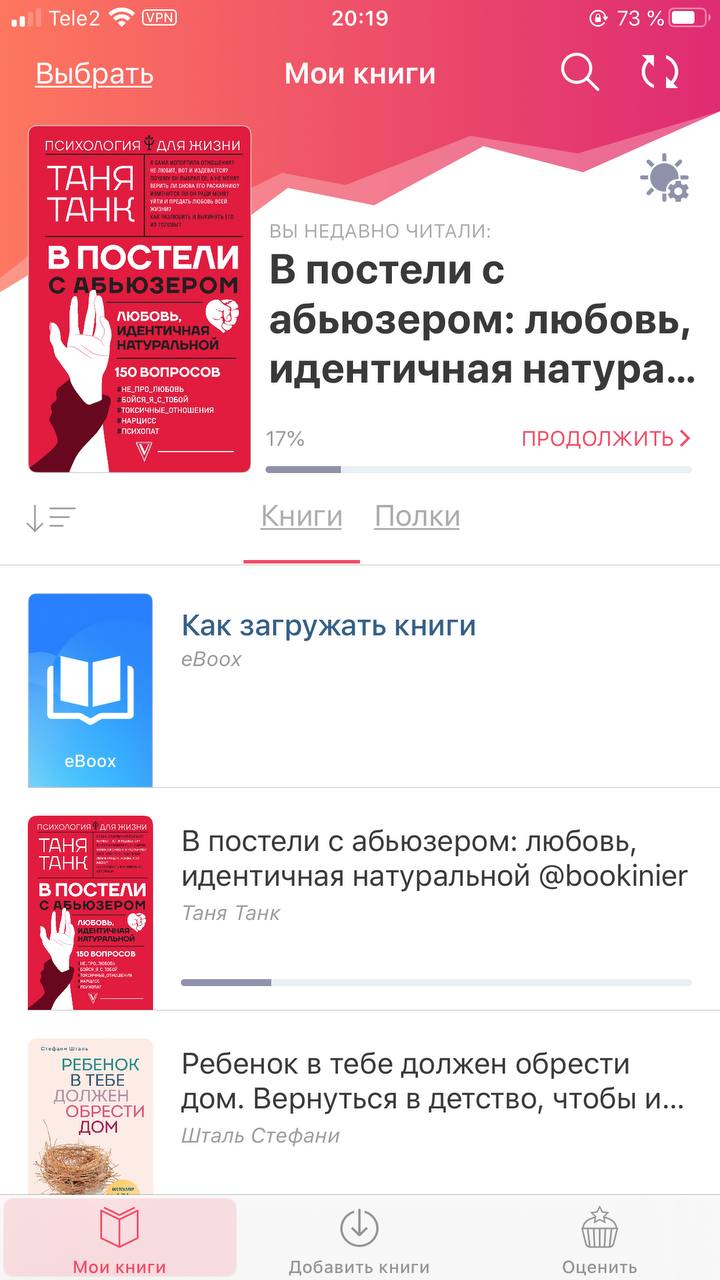Continue reading with ПРОДОЛЖИТЬ
The image size is (720, 1280).
point(606,438)
